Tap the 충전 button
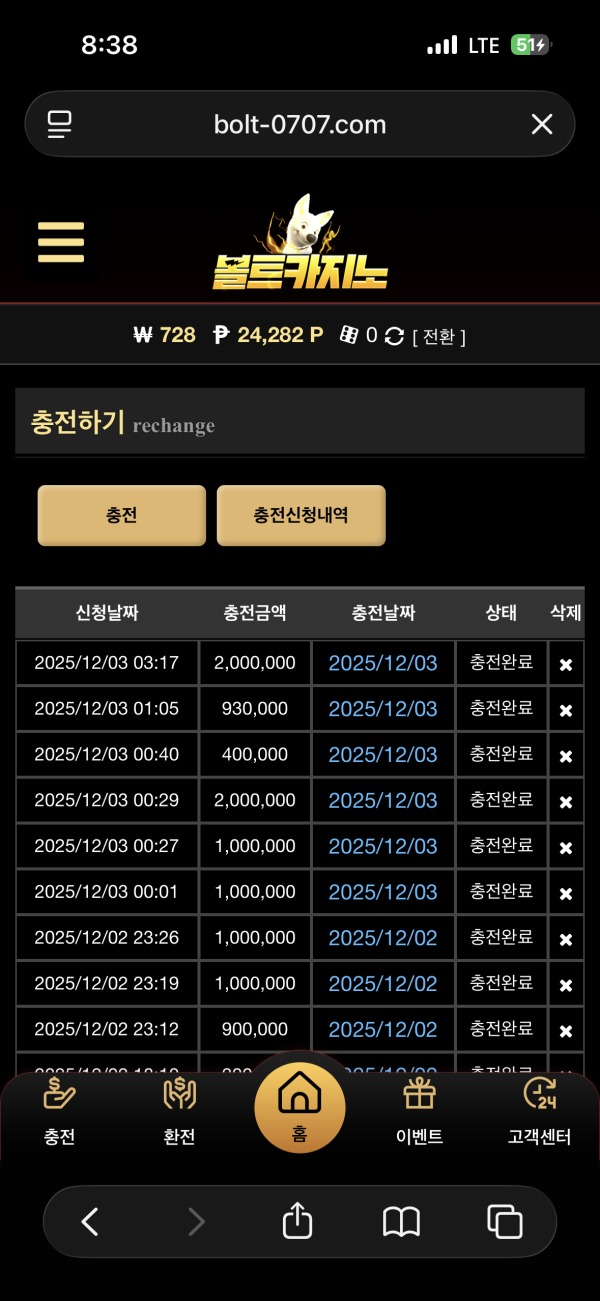The image size is (600, 1301). (x=121, y=516)
